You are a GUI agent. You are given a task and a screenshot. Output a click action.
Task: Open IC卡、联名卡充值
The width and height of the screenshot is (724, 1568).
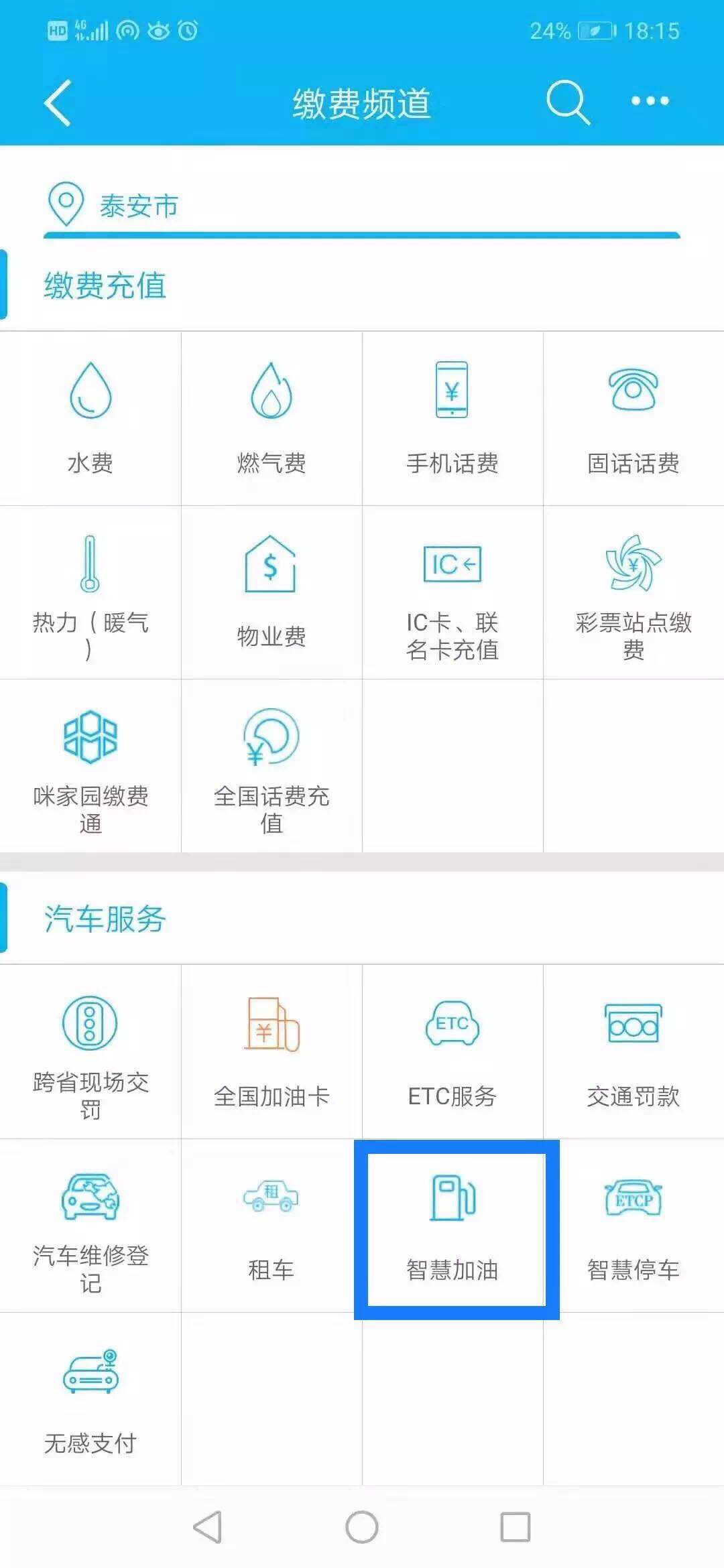[452, 593]
